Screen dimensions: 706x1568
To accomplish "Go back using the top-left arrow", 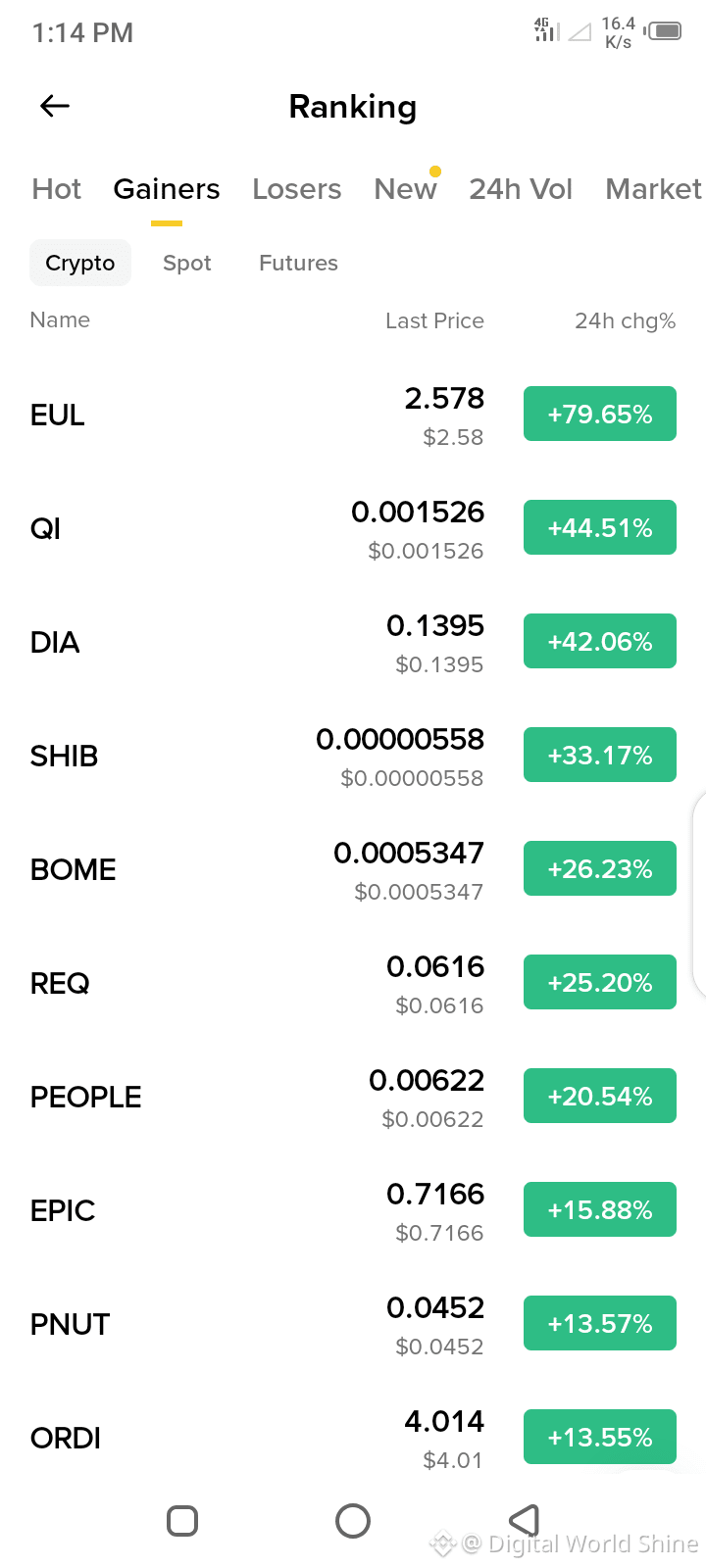I will [x=55, y=106].
